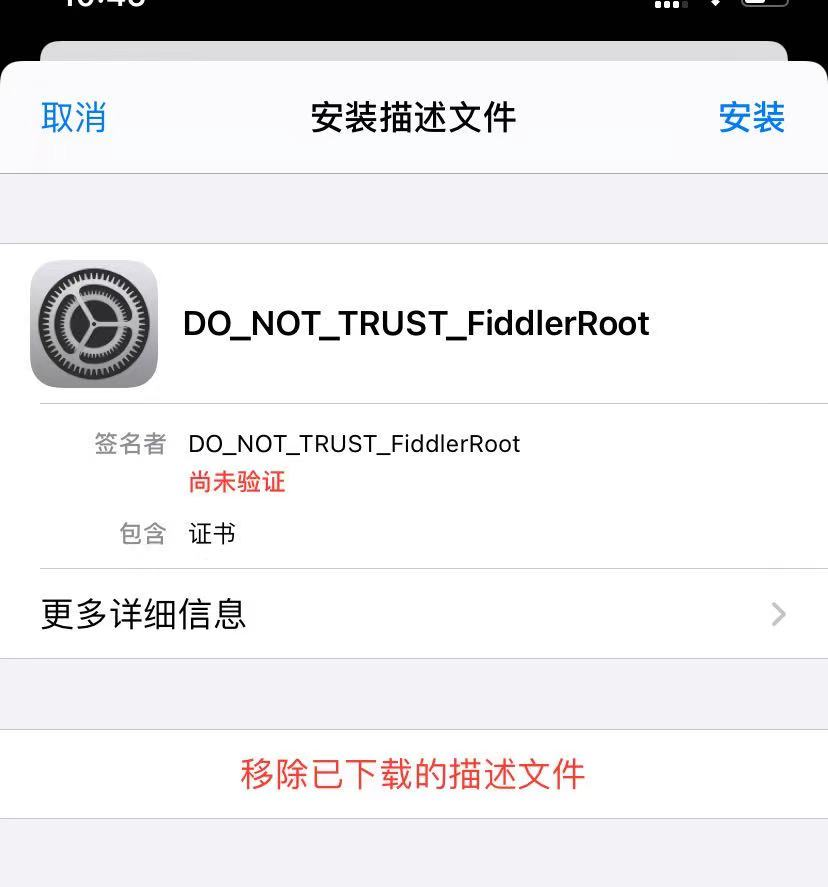Remove downloaded profile (移除已下载的描述文件)
Image resolution: width=828 pixels, height=887 pixels.
(413, 774)
